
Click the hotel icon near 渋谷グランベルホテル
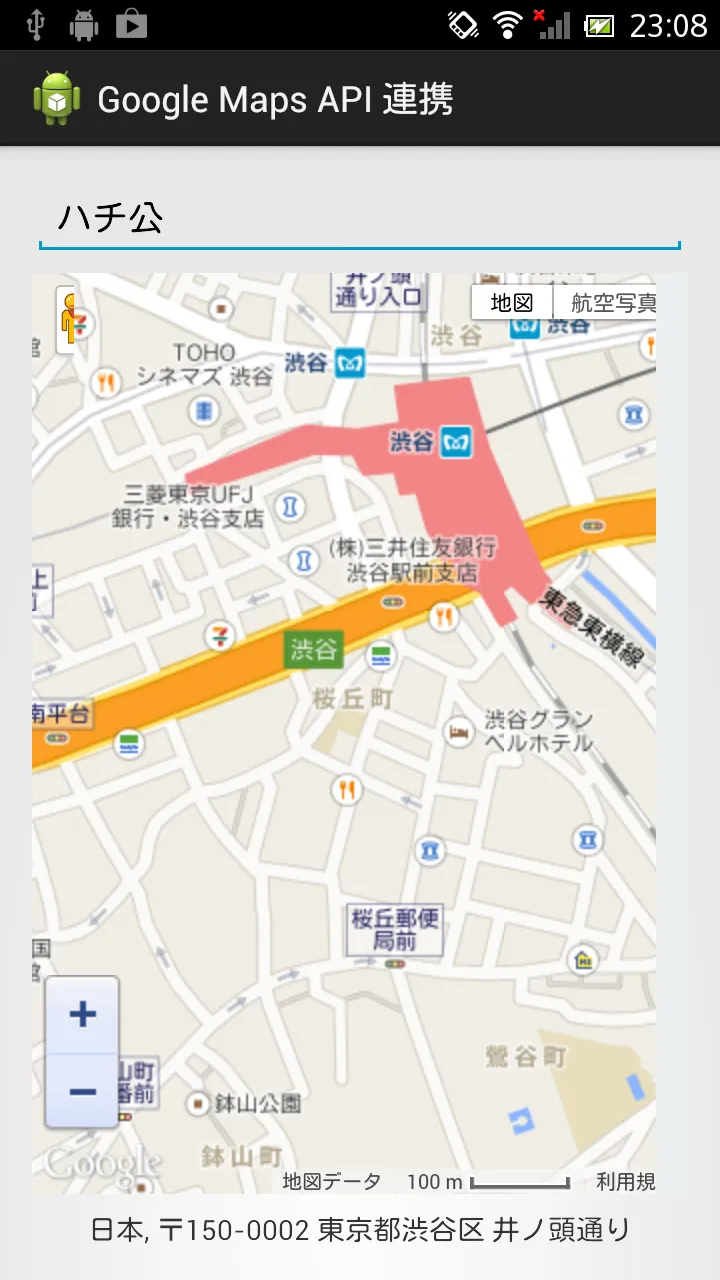pyautogui.click(x=460, y=732)
